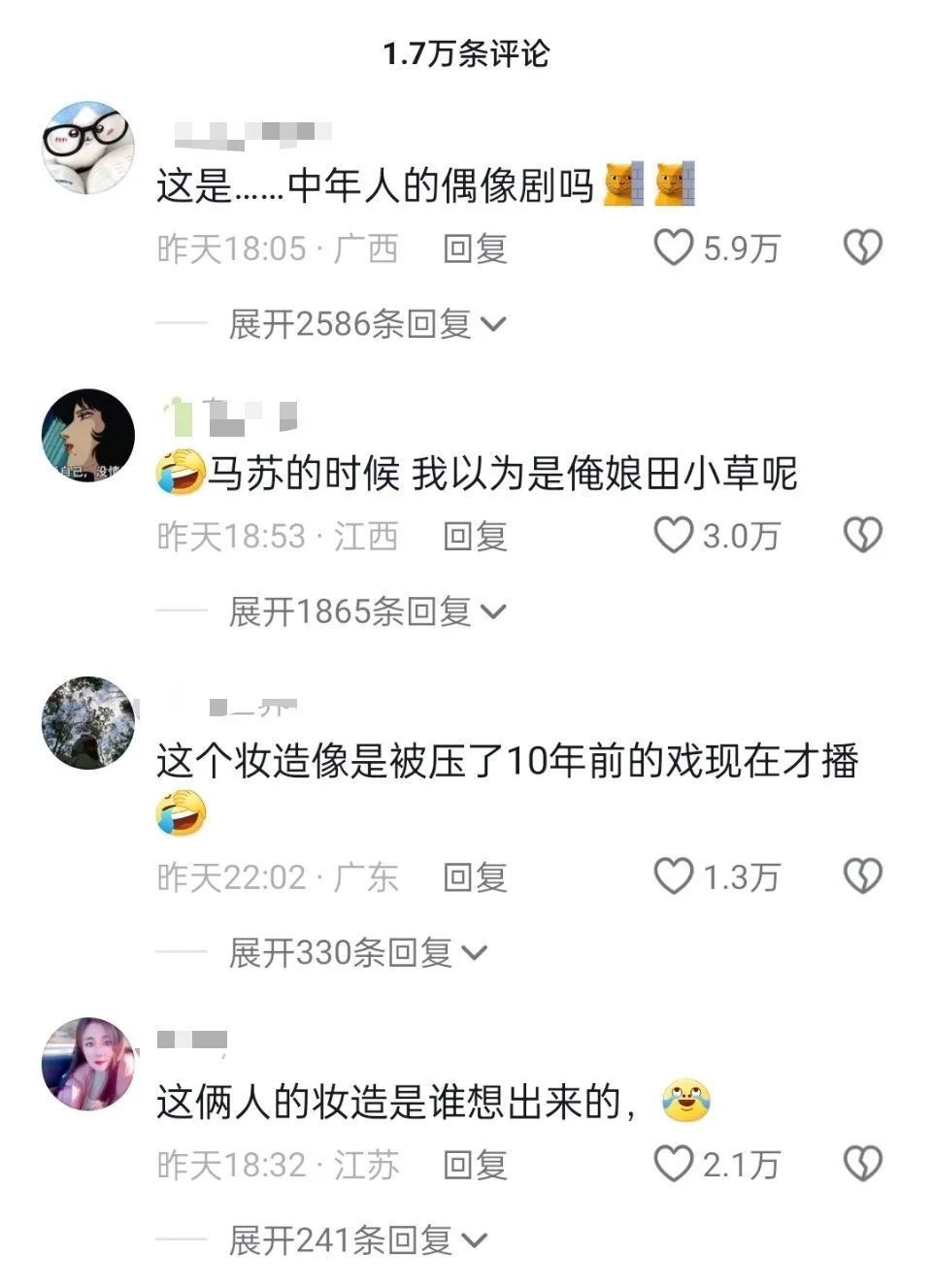This screenshot has width=932, height=1288.
Task: Like the 广东 comment with 1.3万 likes
Action: [674, 876]
